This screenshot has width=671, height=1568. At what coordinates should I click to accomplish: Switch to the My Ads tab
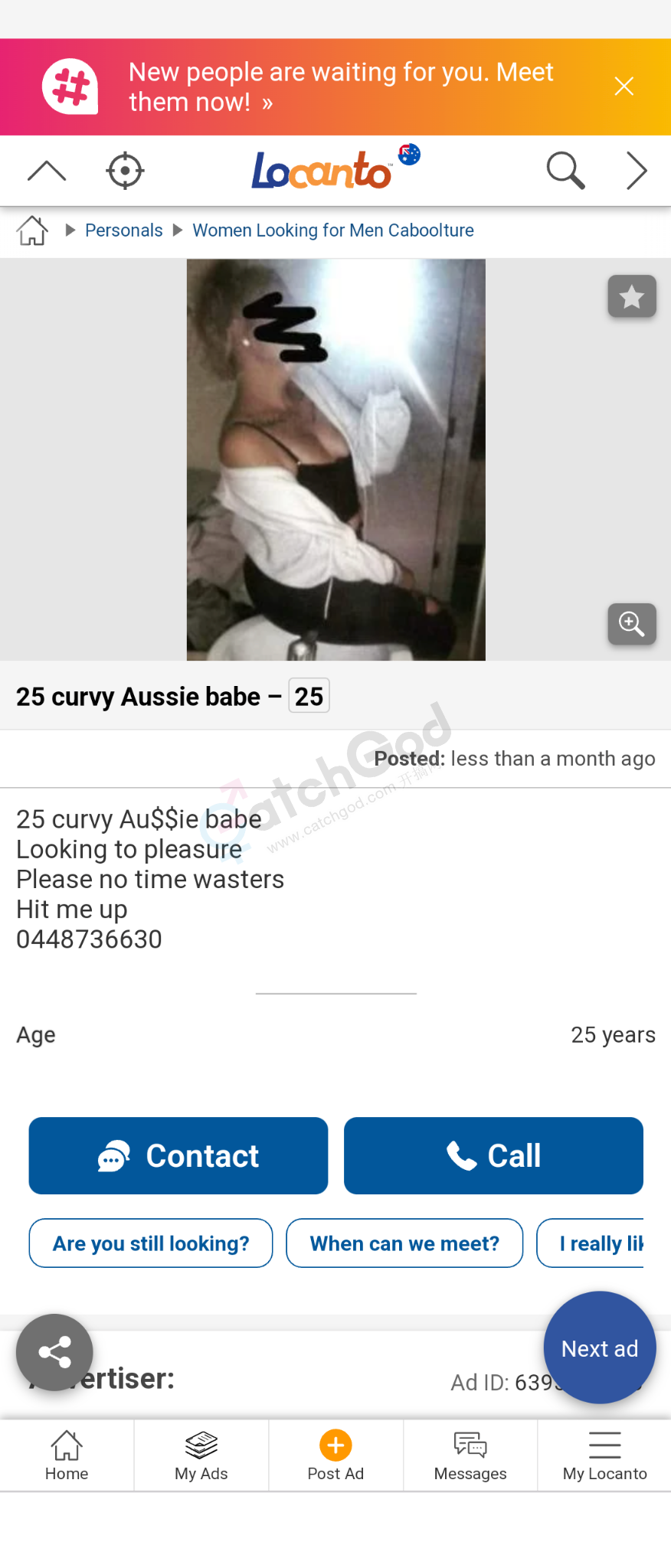(x=201, y=1455)
